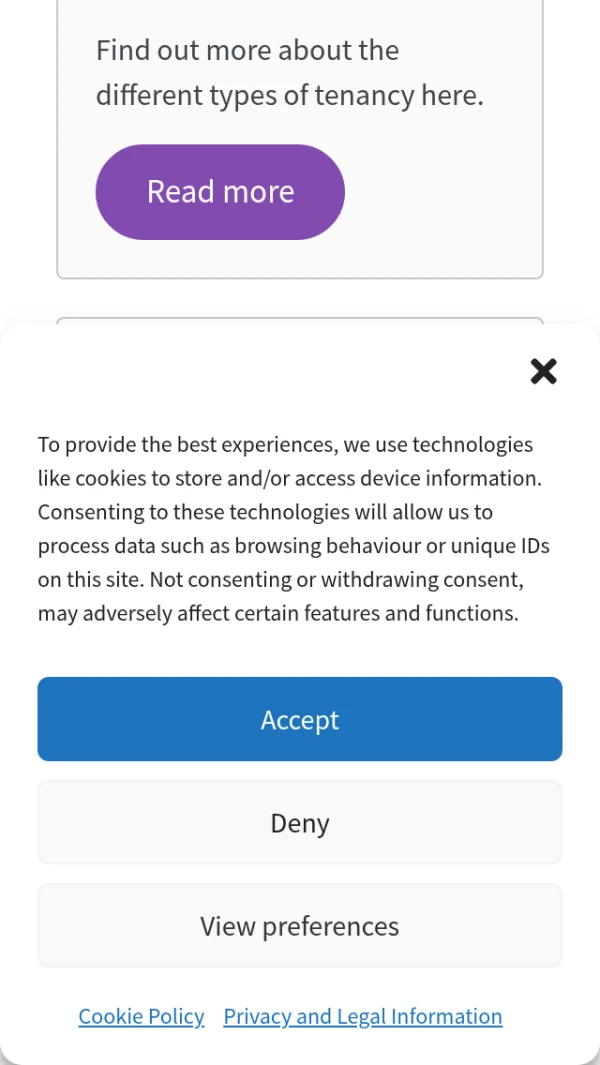Accept cookies
The height and width of the screenshot is (1065, 600).
[x=300, y=719]
